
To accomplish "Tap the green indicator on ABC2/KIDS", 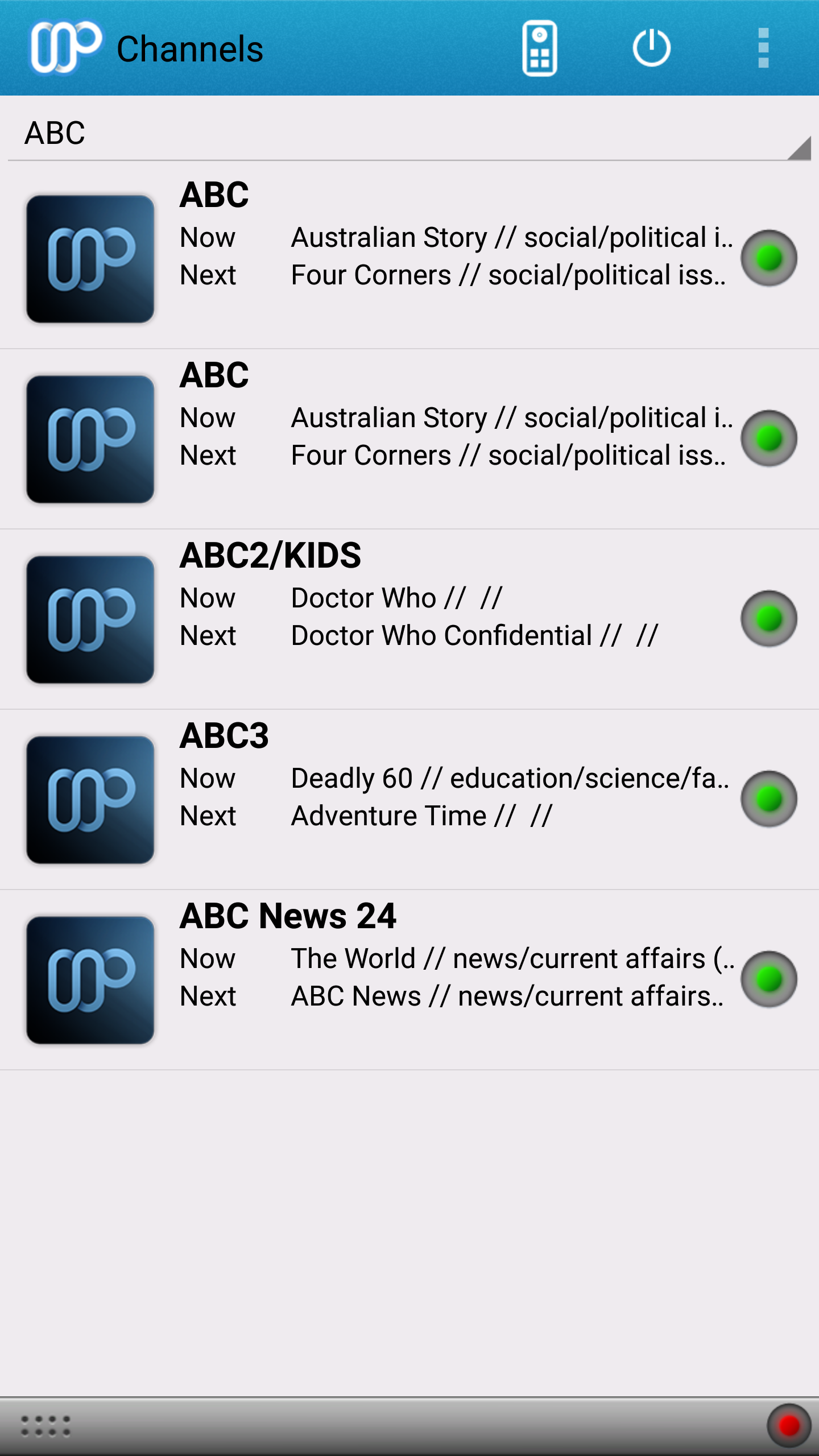I will tap(769, 619).
